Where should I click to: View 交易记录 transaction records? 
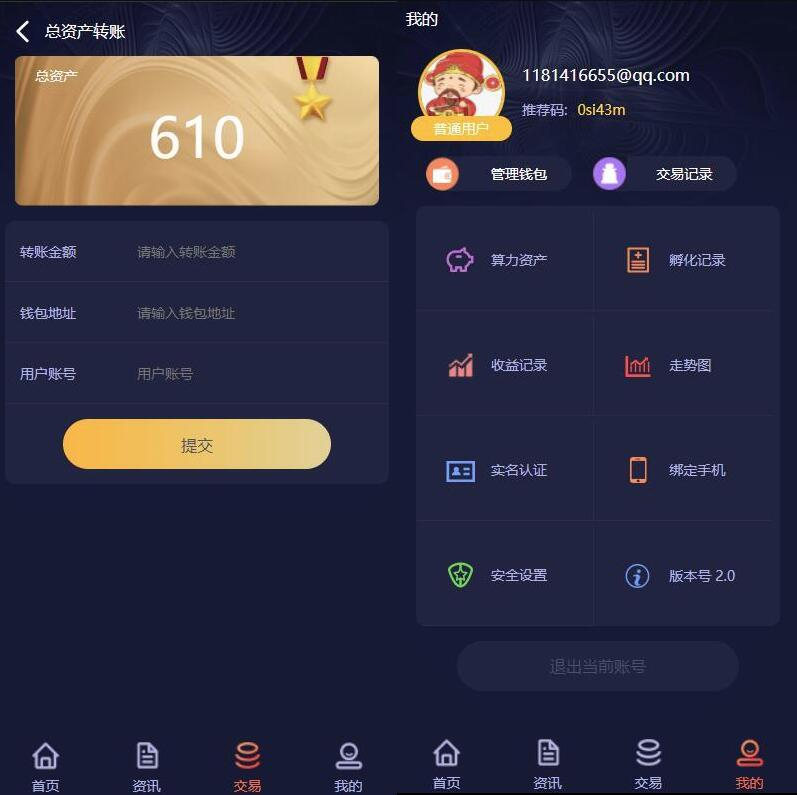tap(665, 174)
